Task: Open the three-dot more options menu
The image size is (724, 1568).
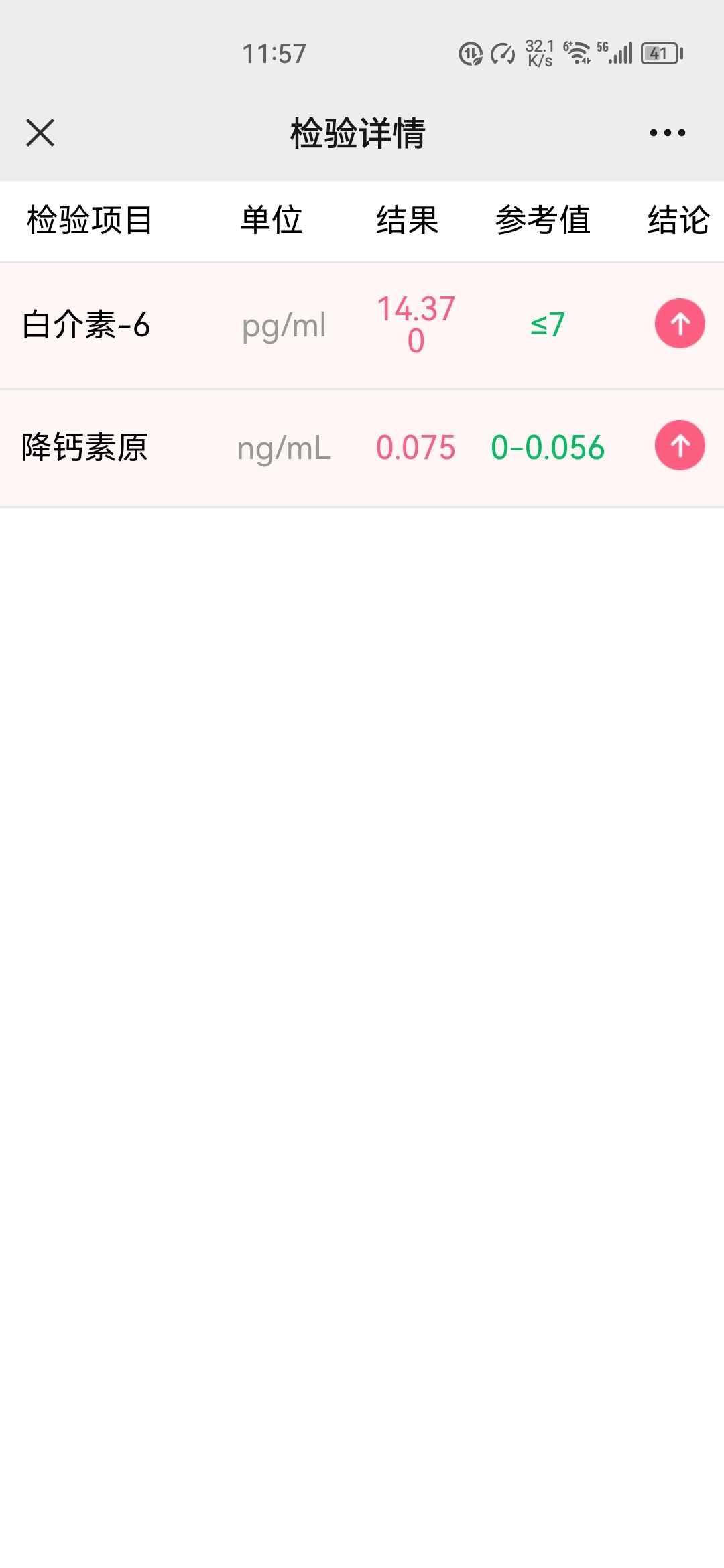Action: (x=667, y=133)
